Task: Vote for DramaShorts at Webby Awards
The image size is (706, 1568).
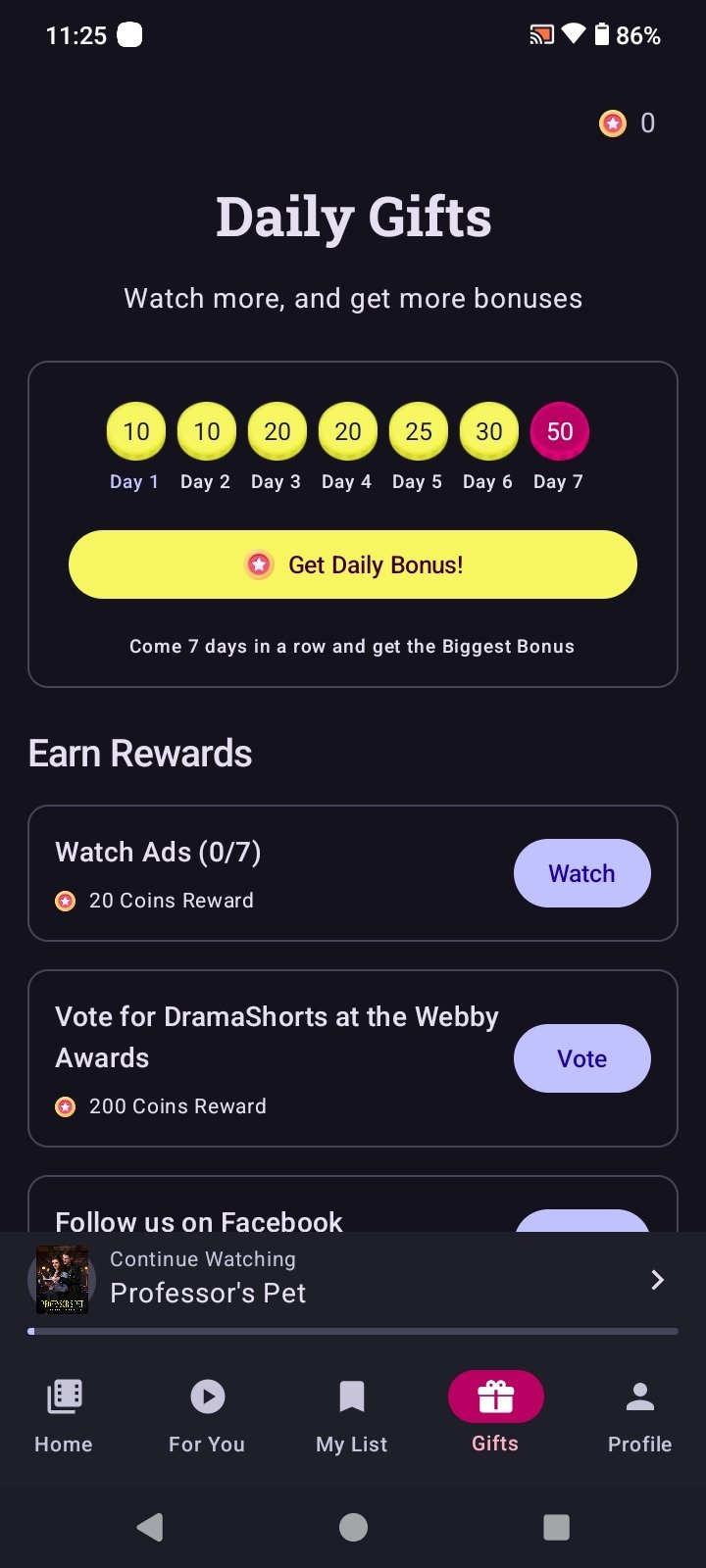Action: click(x=581, y=1058)
